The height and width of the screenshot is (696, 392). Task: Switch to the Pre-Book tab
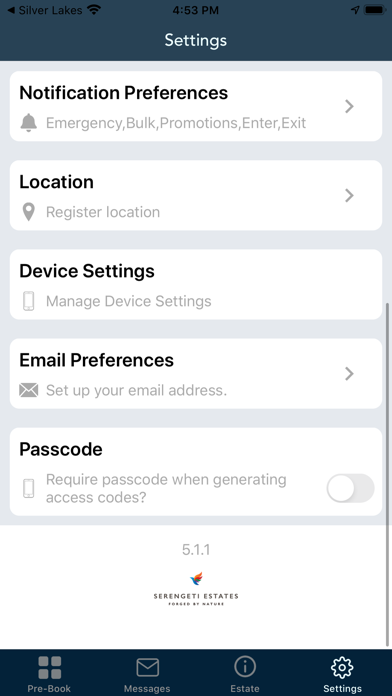click(x=49, y=674)
